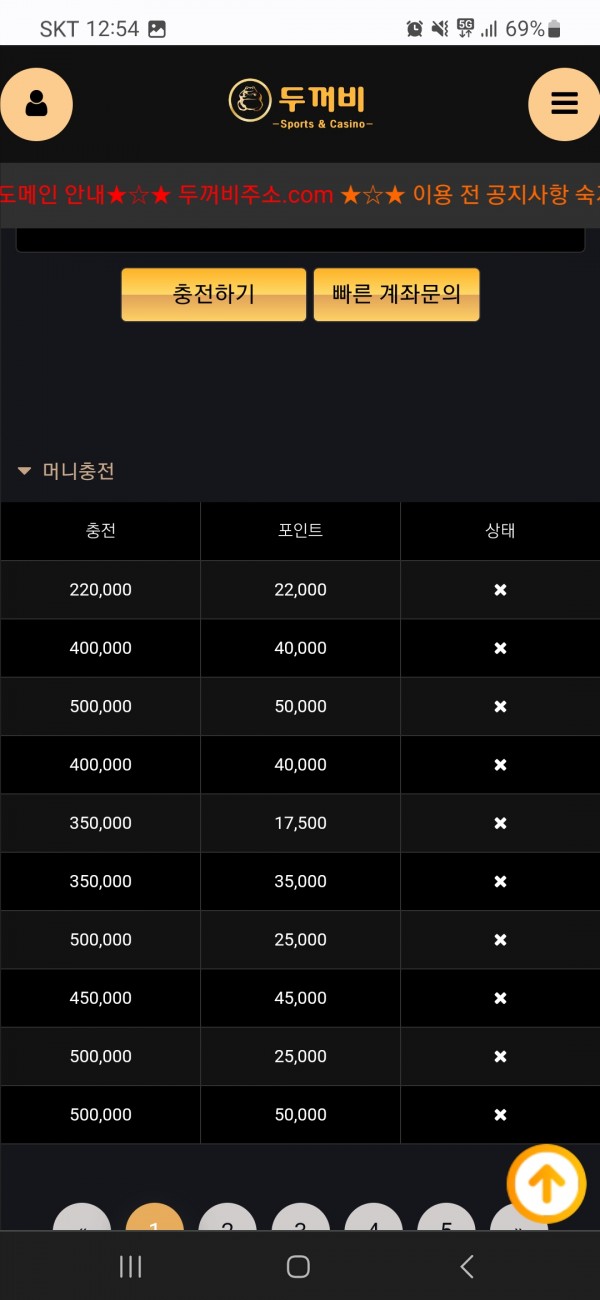The width and height of the screenshot is (600, 1300).
Task: Select 빠른 계좌문의 button
Action: [x=397, y=294]
